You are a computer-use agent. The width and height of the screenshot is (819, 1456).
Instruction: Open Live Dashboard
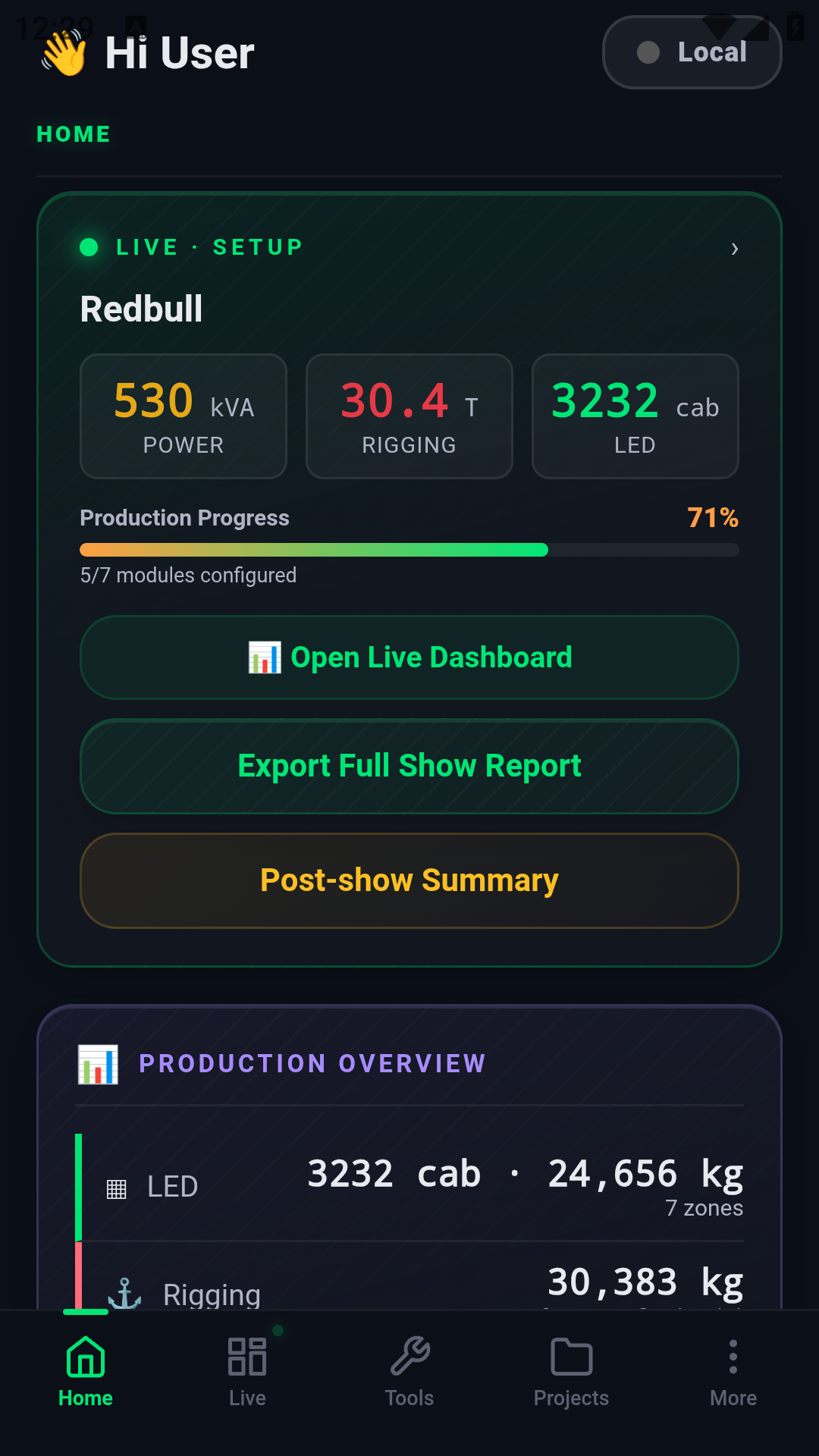pos(409,657)
